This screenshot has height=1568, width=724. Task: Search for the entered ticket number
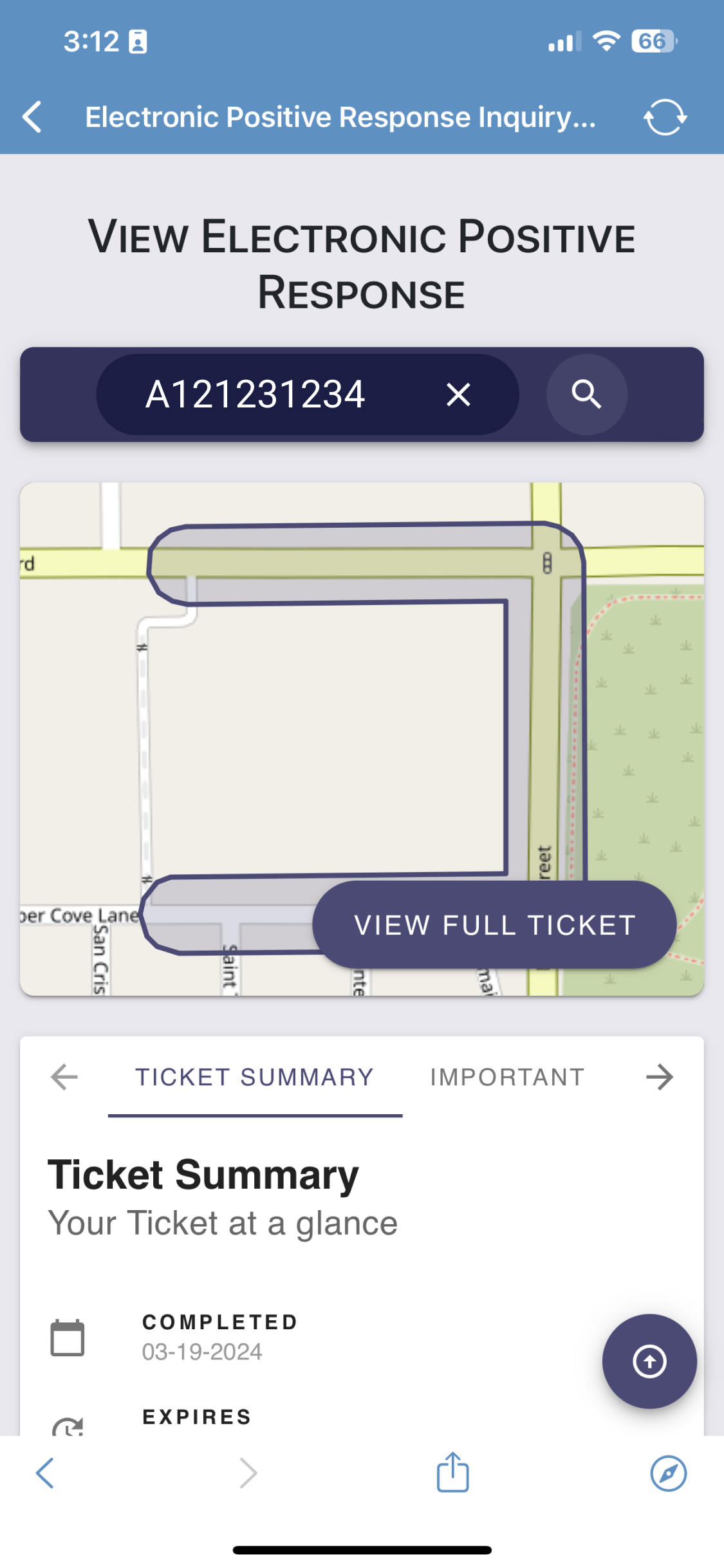586,394
